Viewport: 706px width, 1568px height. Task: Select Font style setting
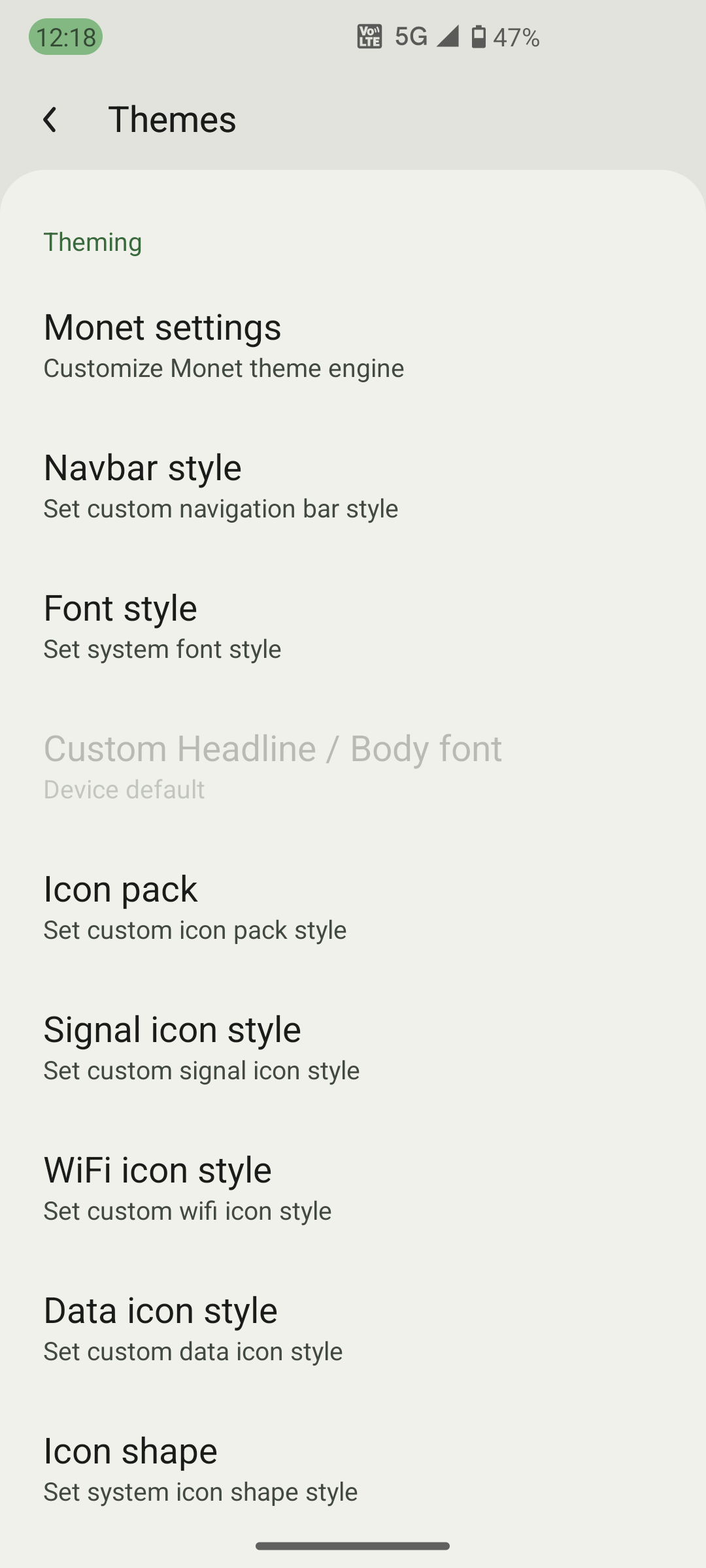162,626
